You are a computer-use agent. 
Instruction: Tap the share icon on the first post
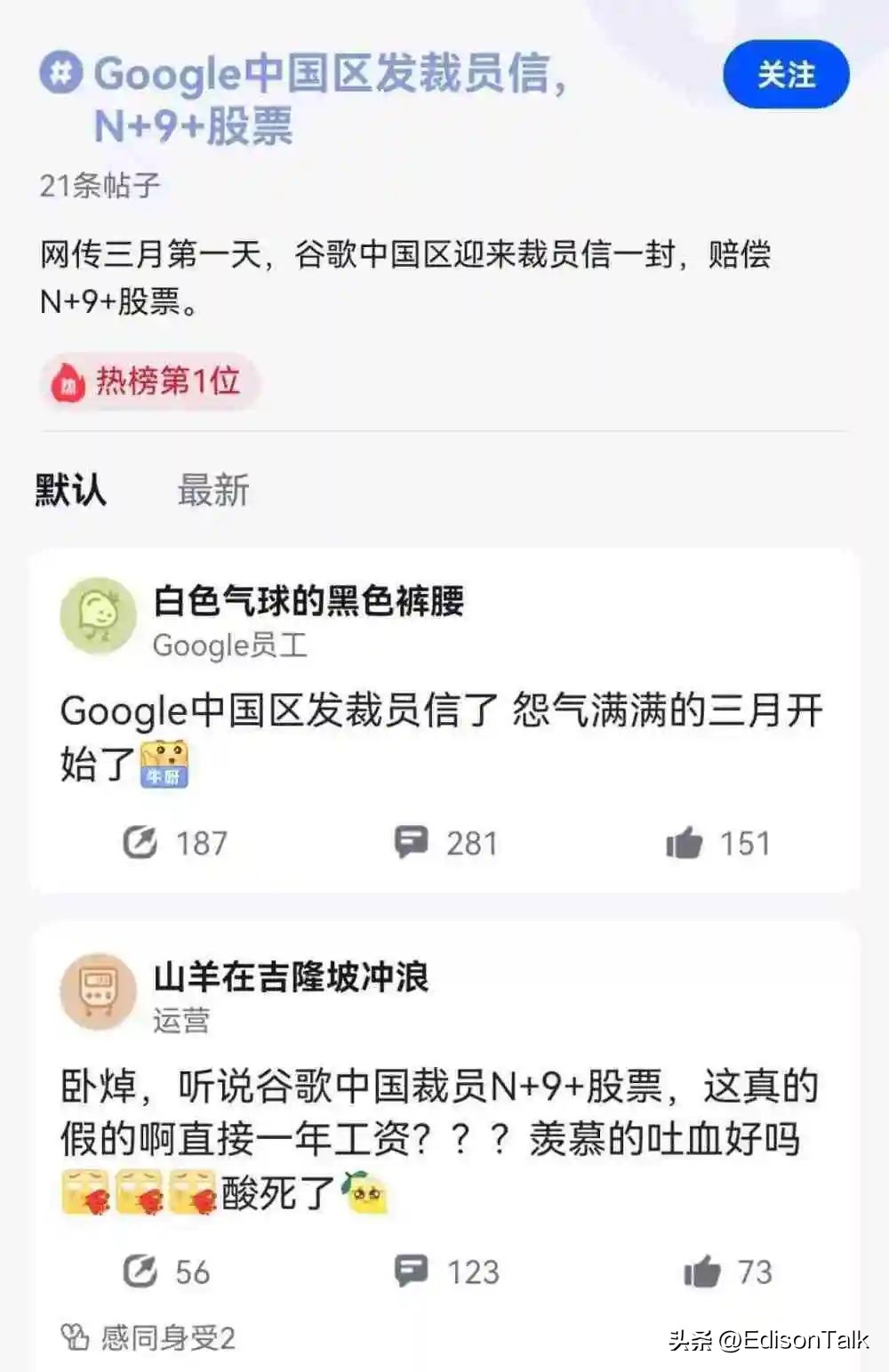(x=142, y=843)
